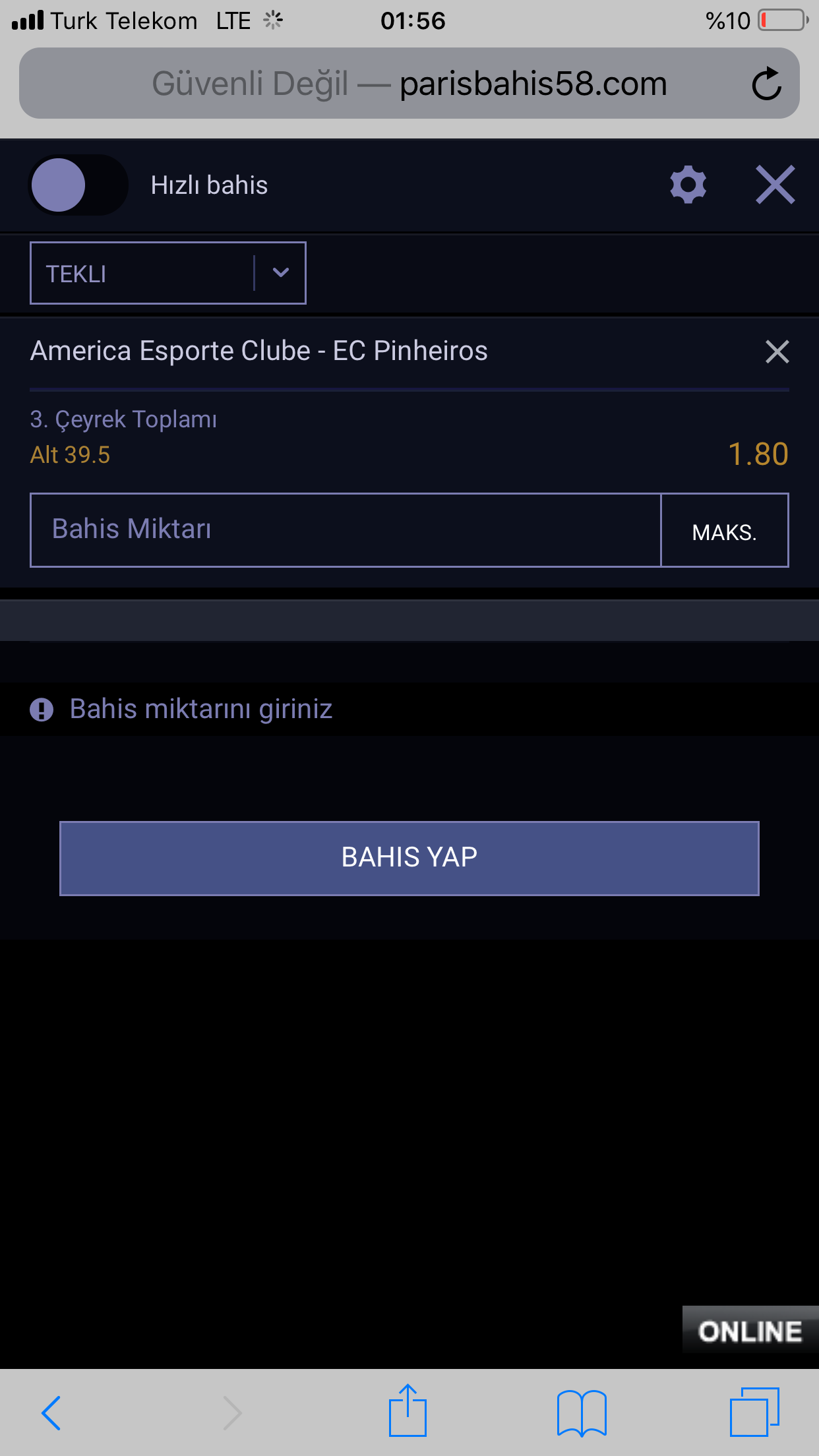Place bet with BAHIS YAP button
Screen dimensions: 819x1456
pos(409,858)
